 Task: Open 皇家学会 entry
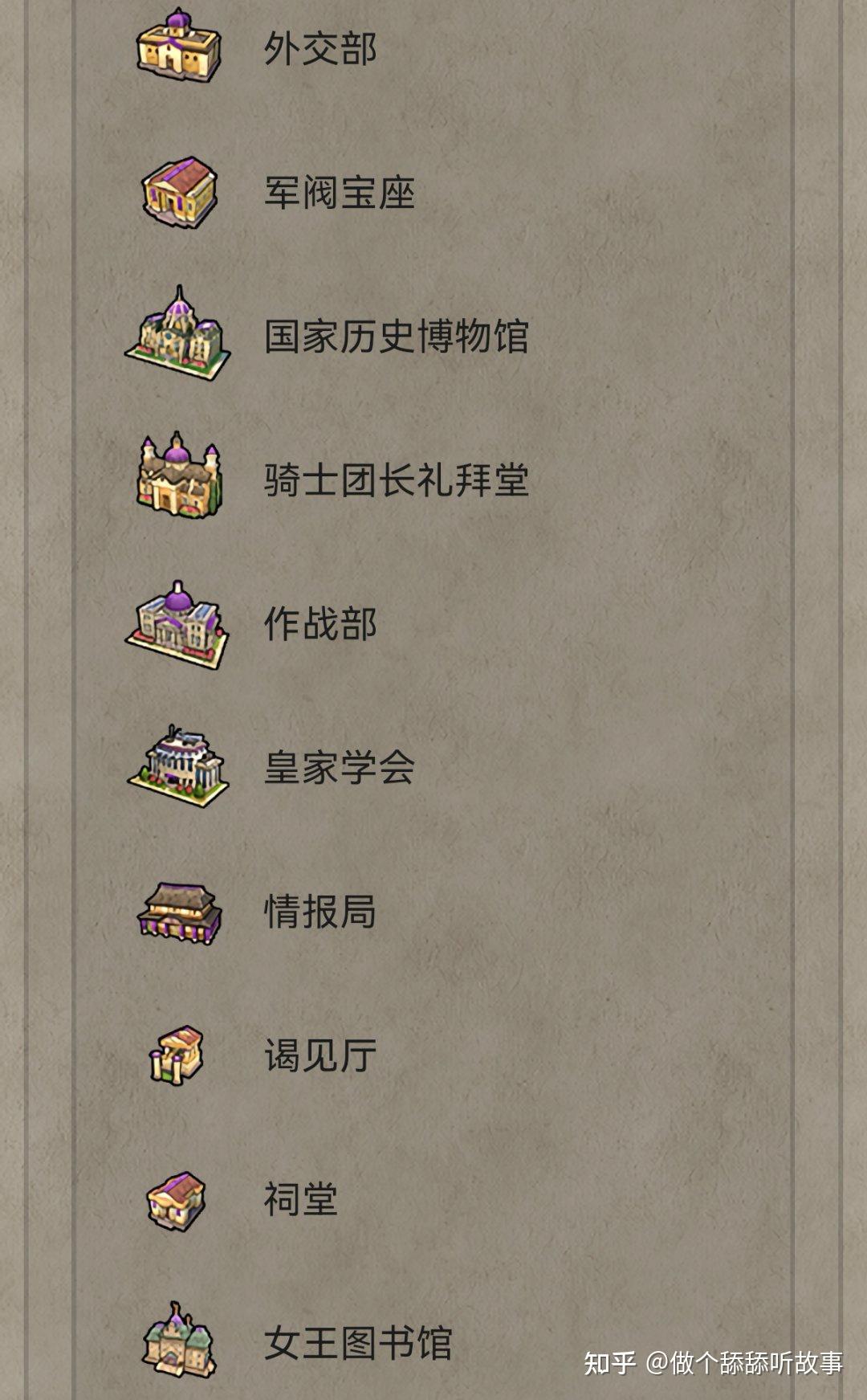339,768
